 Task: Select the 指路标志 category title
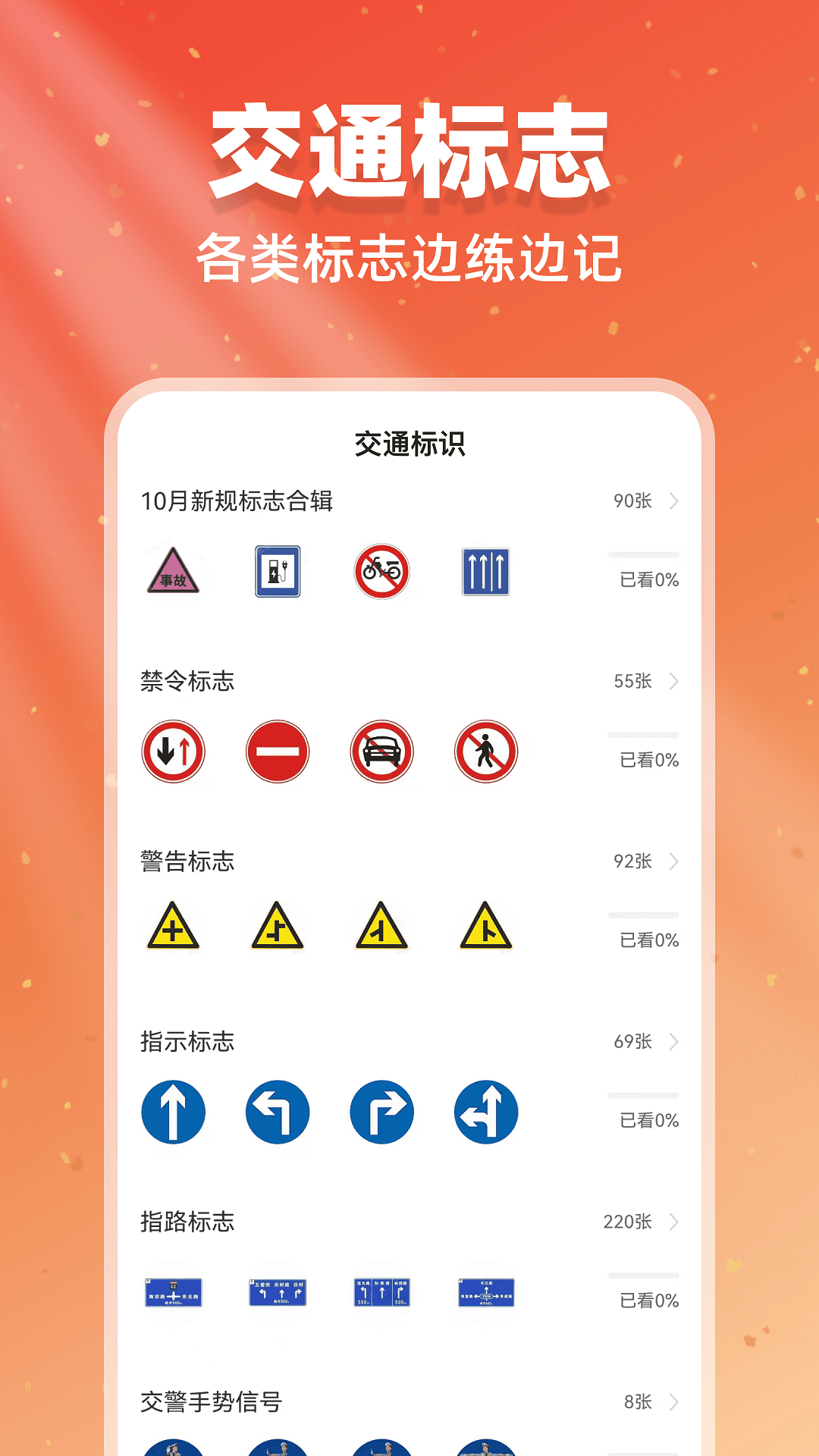click(x=188, y=1222)
